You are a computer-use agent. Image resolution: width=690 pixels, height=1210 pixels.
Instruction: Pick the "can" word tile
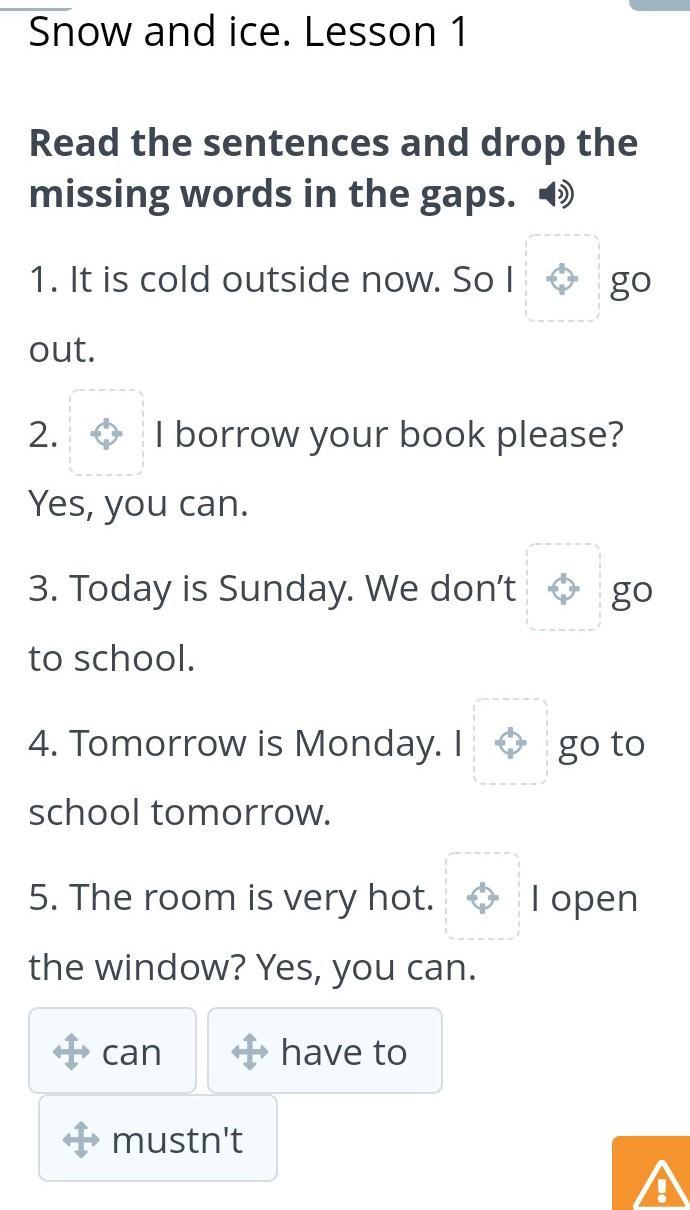(x=112, y=1051)
